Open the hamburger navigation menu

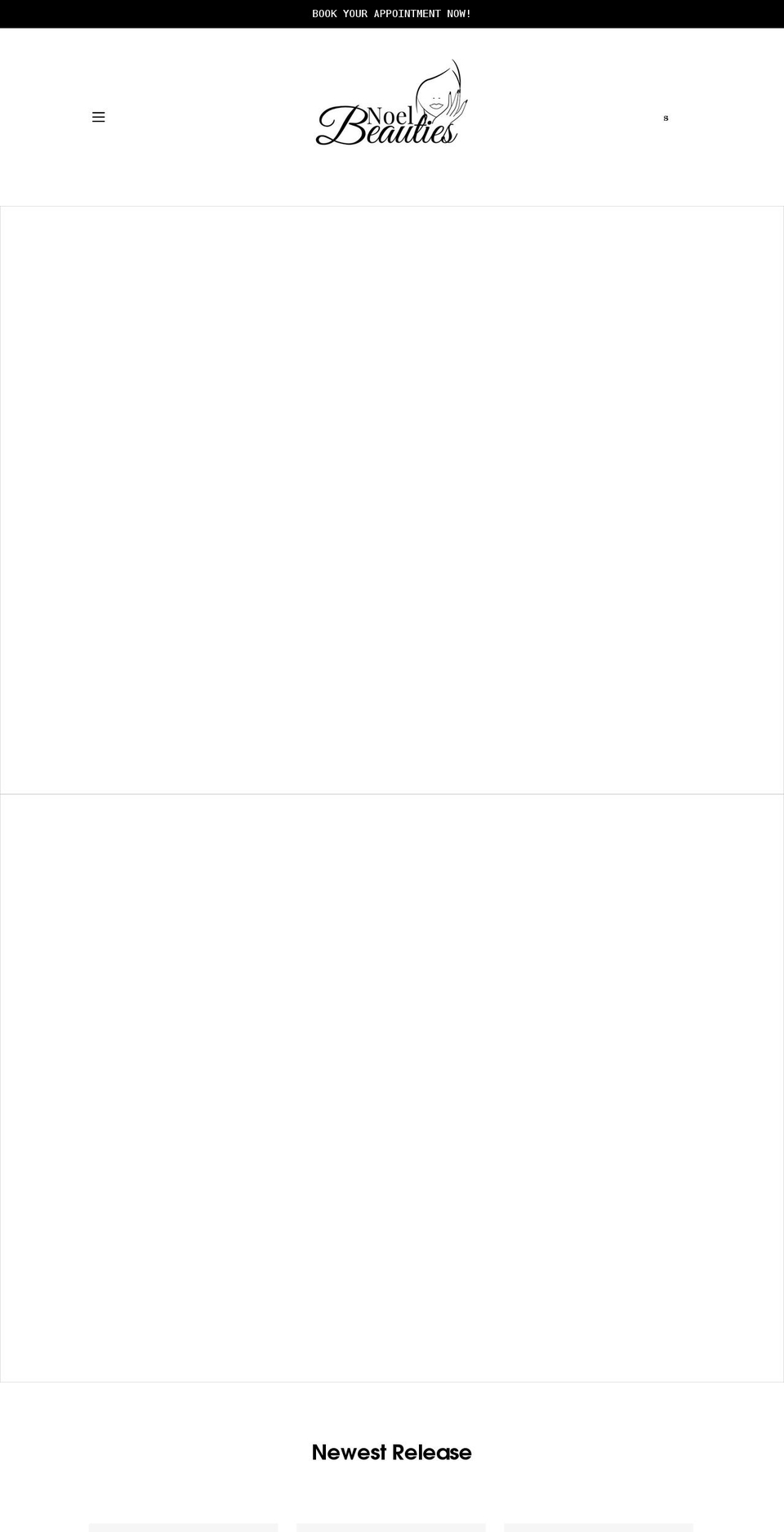pos(99,117)
